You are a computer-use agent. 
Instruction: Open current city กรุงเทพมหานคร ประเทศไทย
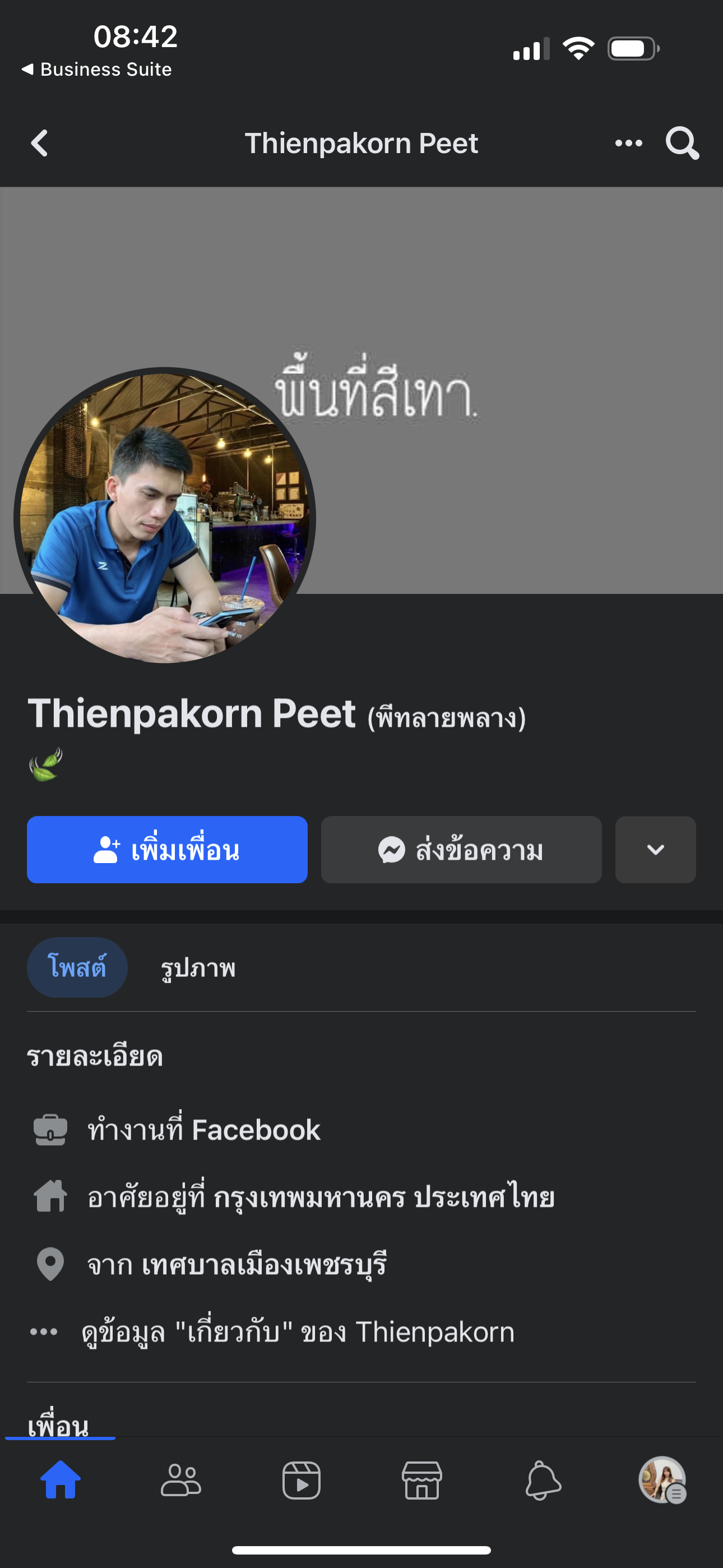pyautogui.click(x=321, y=1197)
